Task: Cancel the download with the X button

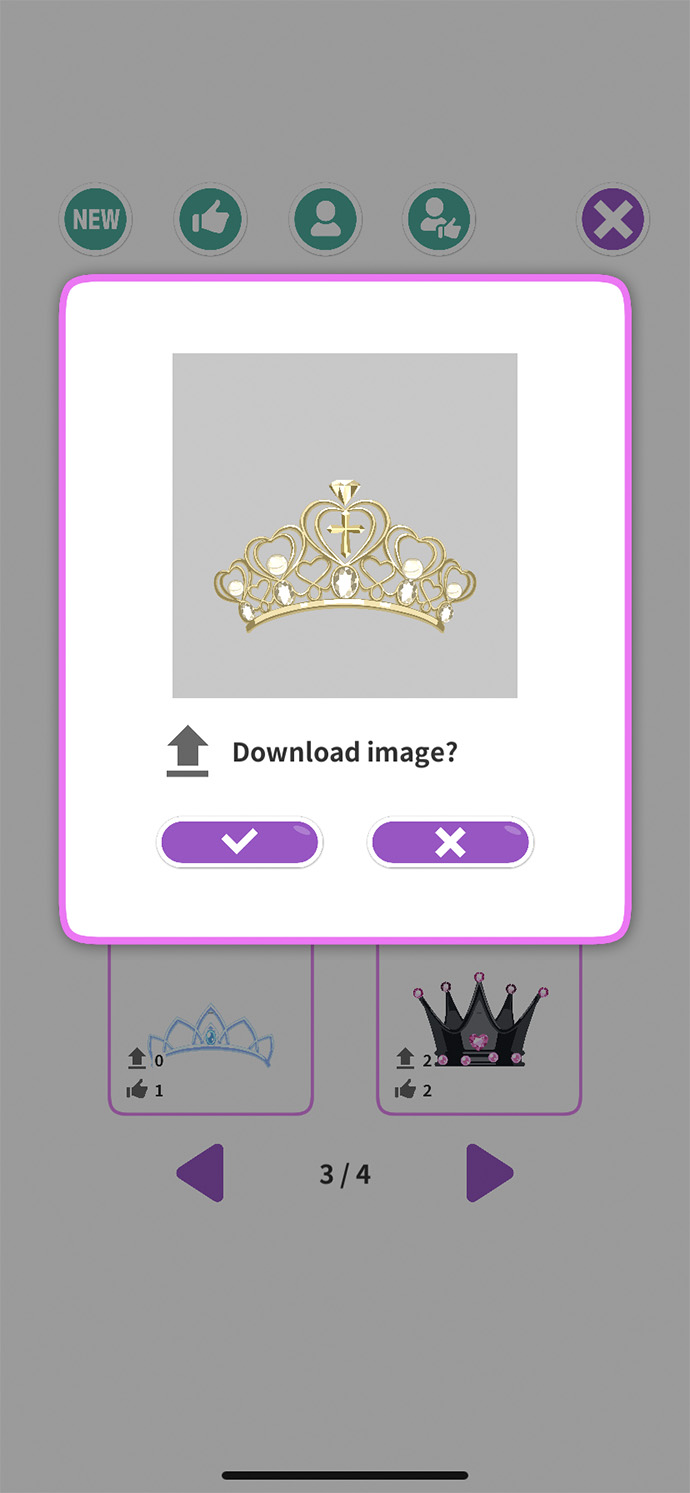Action: [x=450, y=843]
